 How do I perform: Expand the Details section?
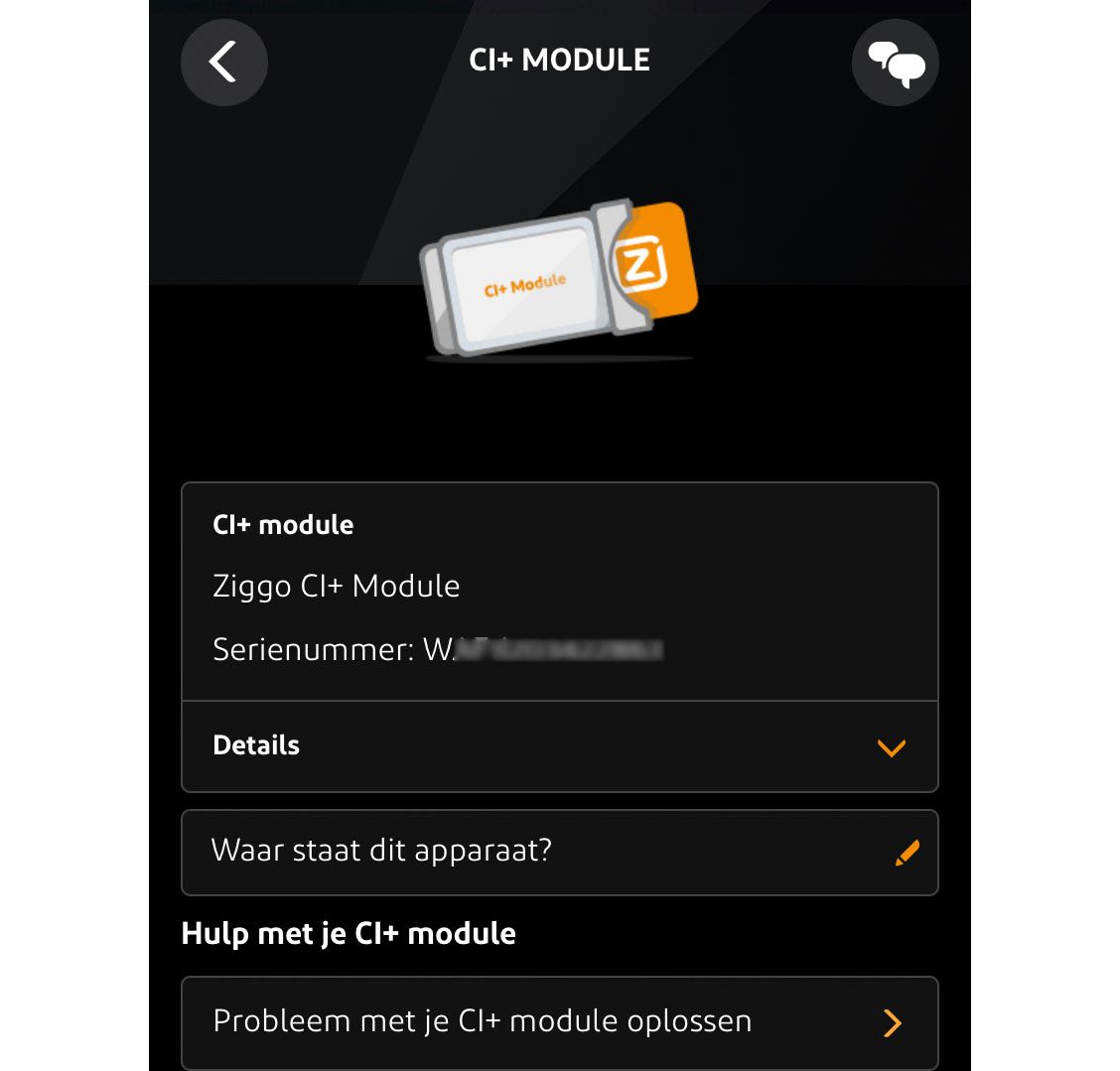tap(891, 746)
